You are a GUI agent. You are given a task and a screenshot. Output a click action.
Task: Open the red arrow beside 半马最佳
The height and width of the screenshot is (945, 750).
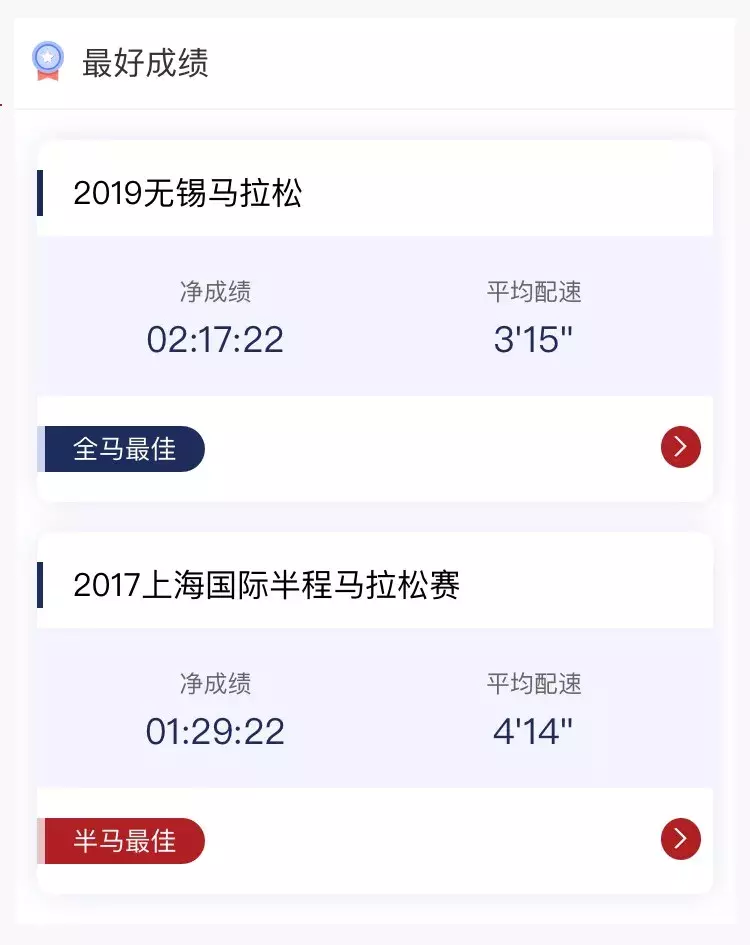point(680,839)
